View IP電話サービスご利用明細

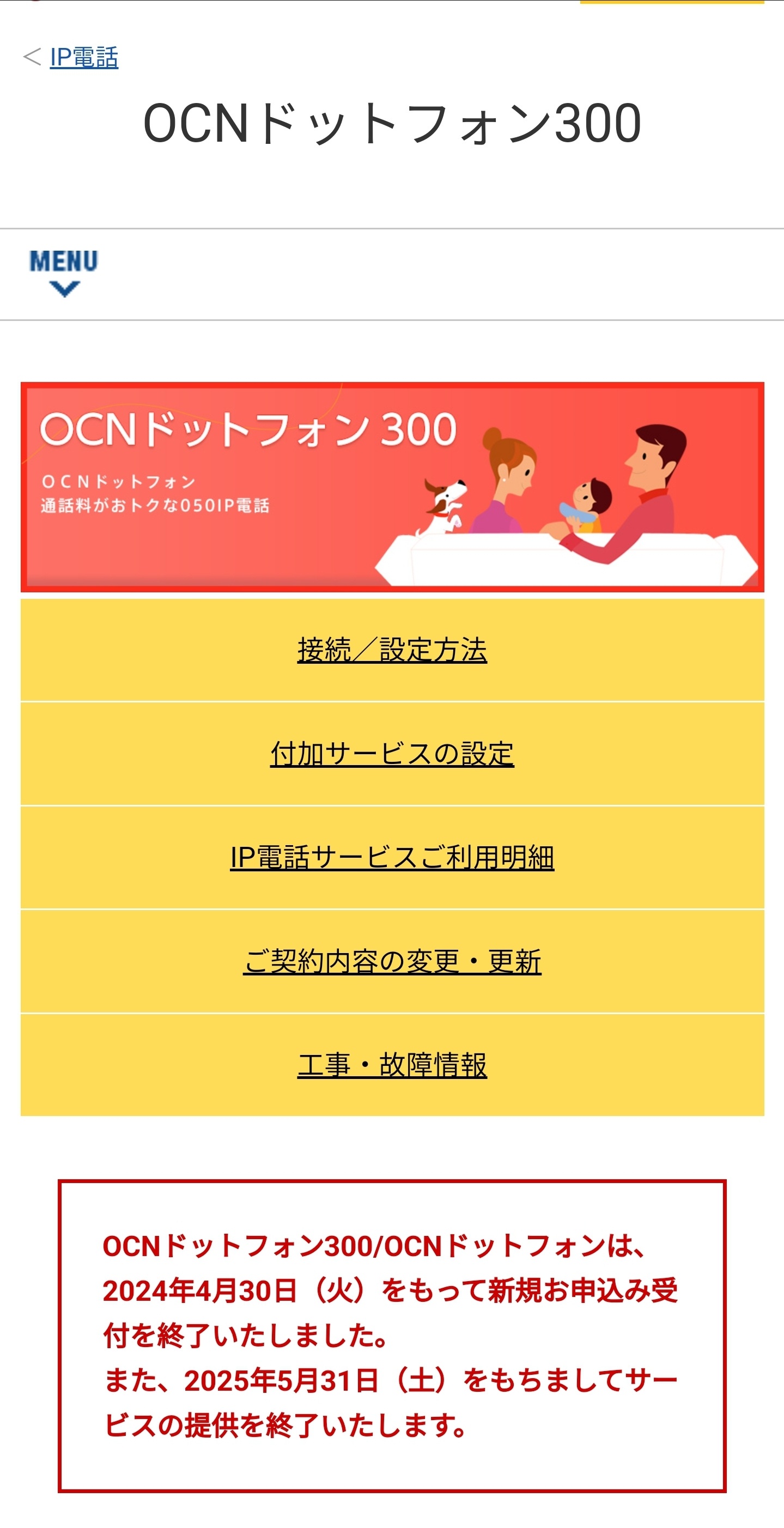click(392, 858)
